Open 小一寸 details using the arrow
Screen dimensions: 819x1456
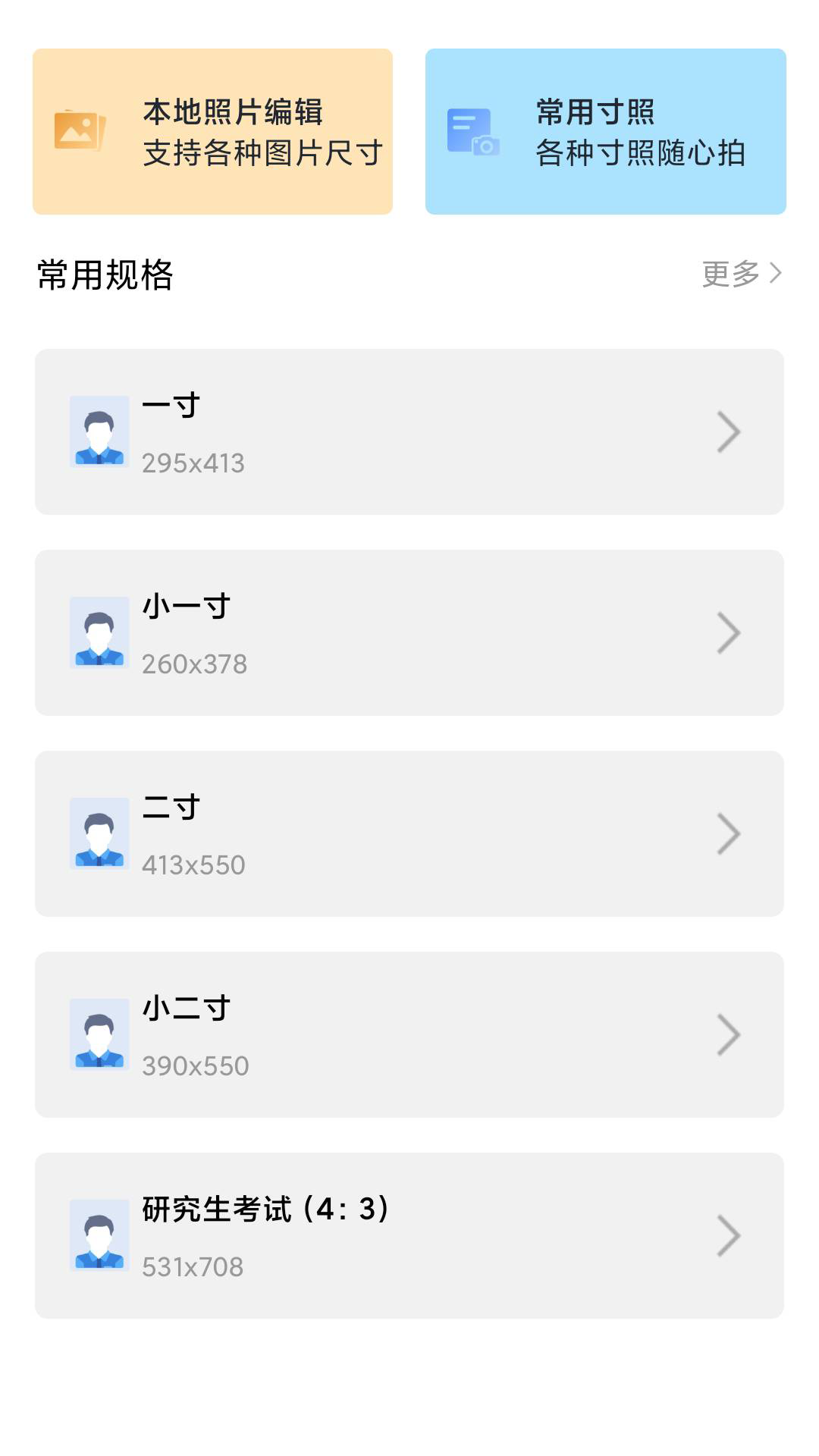[x=730, y=632]
